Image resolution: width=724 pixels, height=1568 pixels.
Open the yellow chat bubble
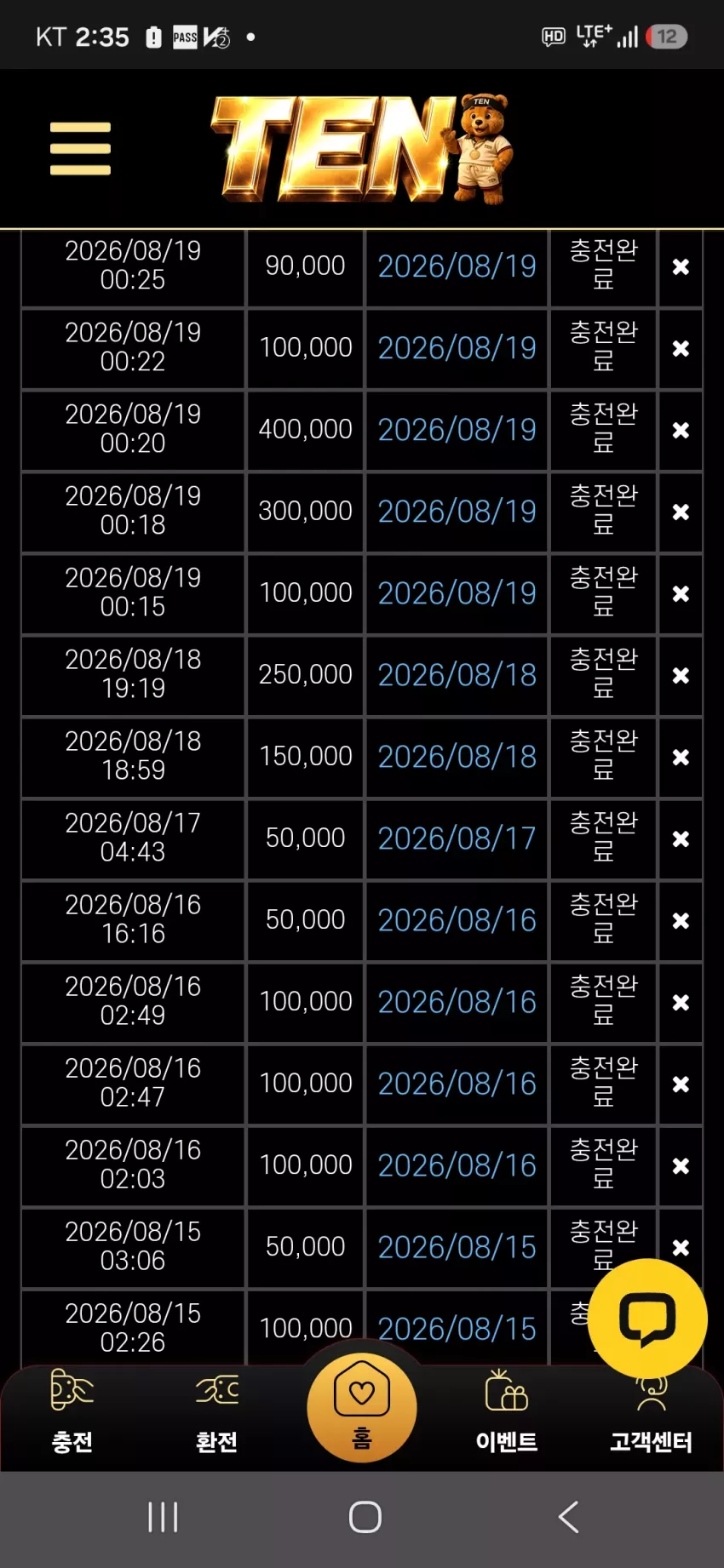click(647, 1318)
